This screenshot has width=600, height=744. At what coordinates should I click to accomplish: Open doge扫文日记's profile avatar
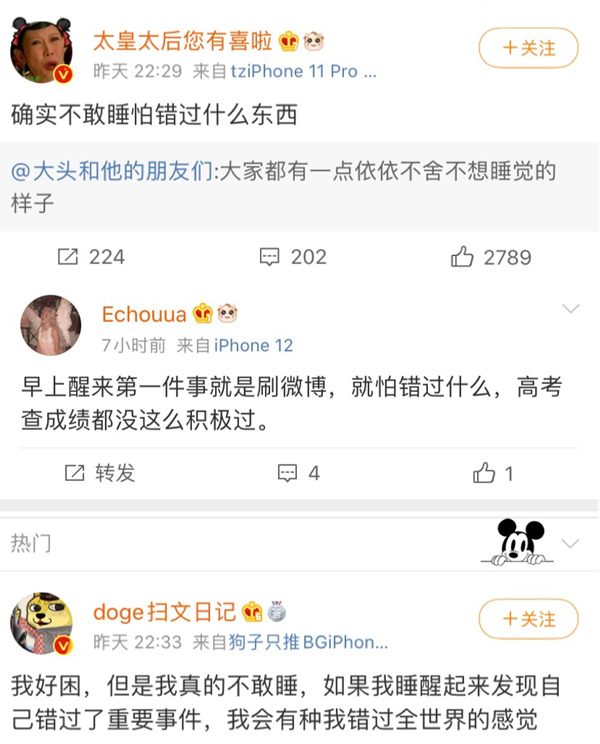(42, 624)
